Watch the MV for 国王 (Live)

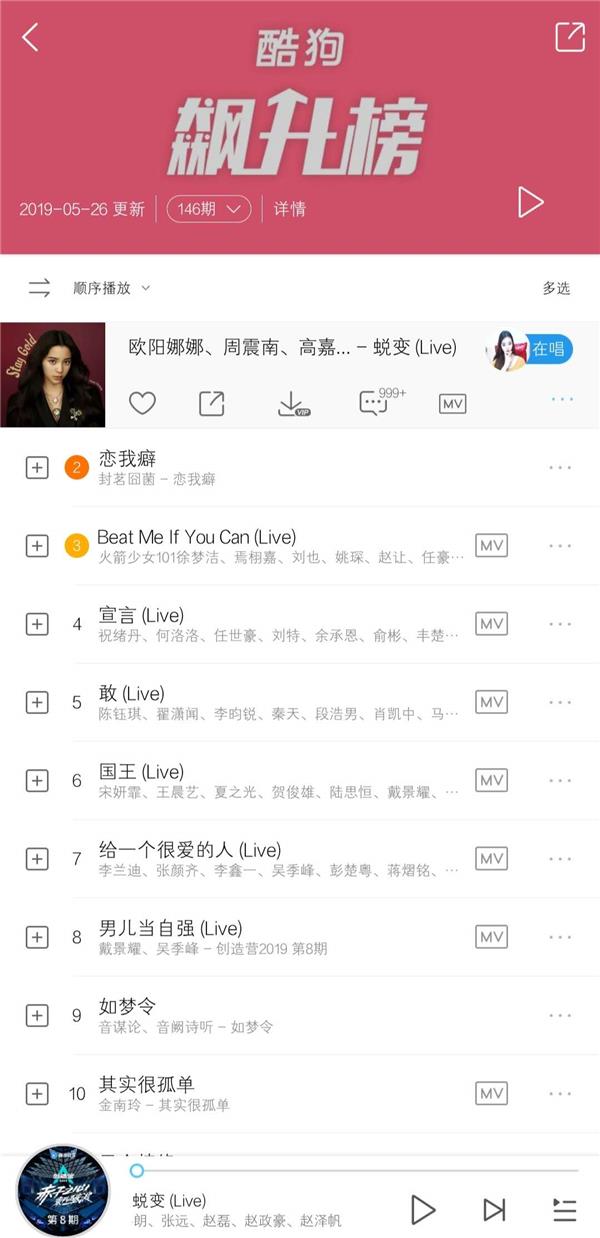tap(491, 780)
